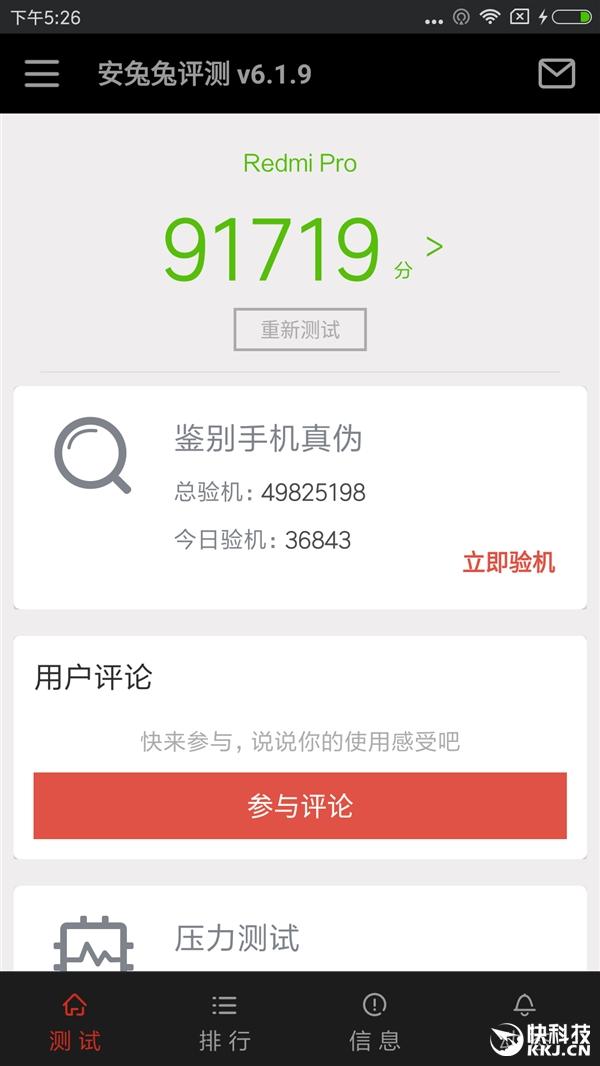
Task: Tap the 重新测试 retest button
Action: point(300,330)
